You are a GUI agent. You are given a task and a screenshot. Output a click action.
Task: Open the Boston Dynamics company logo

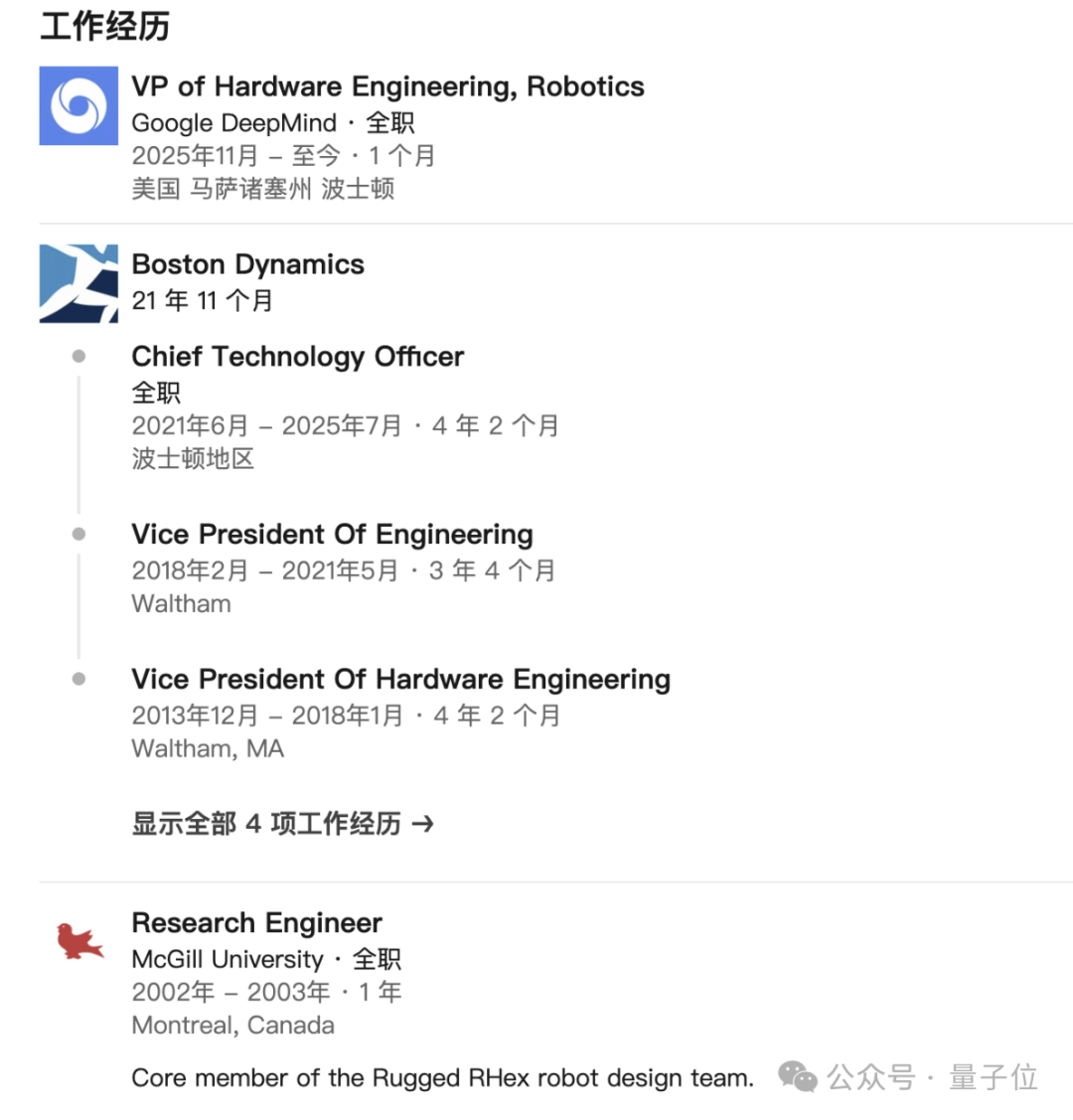coord(78,283)
